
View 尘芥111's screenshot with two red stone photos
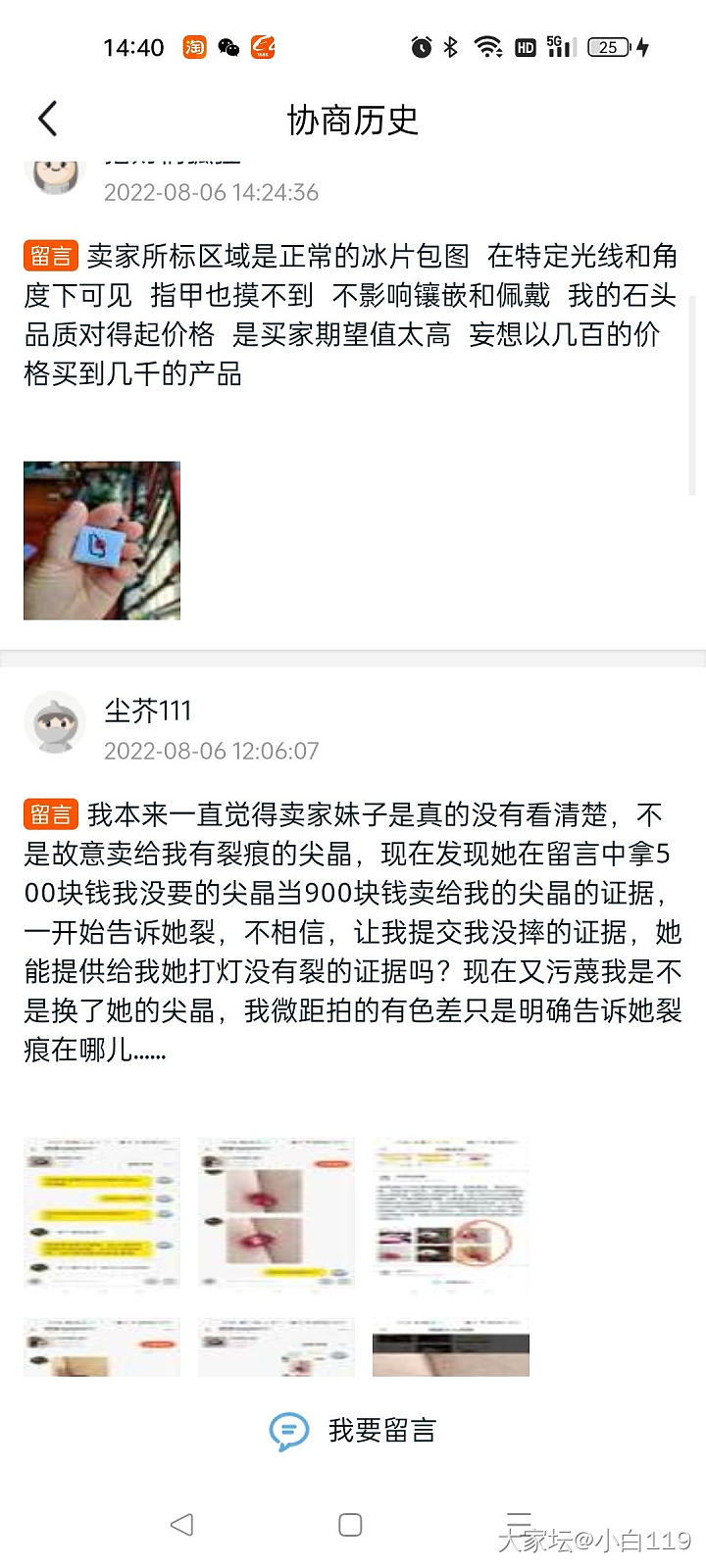coord(277,1213)
